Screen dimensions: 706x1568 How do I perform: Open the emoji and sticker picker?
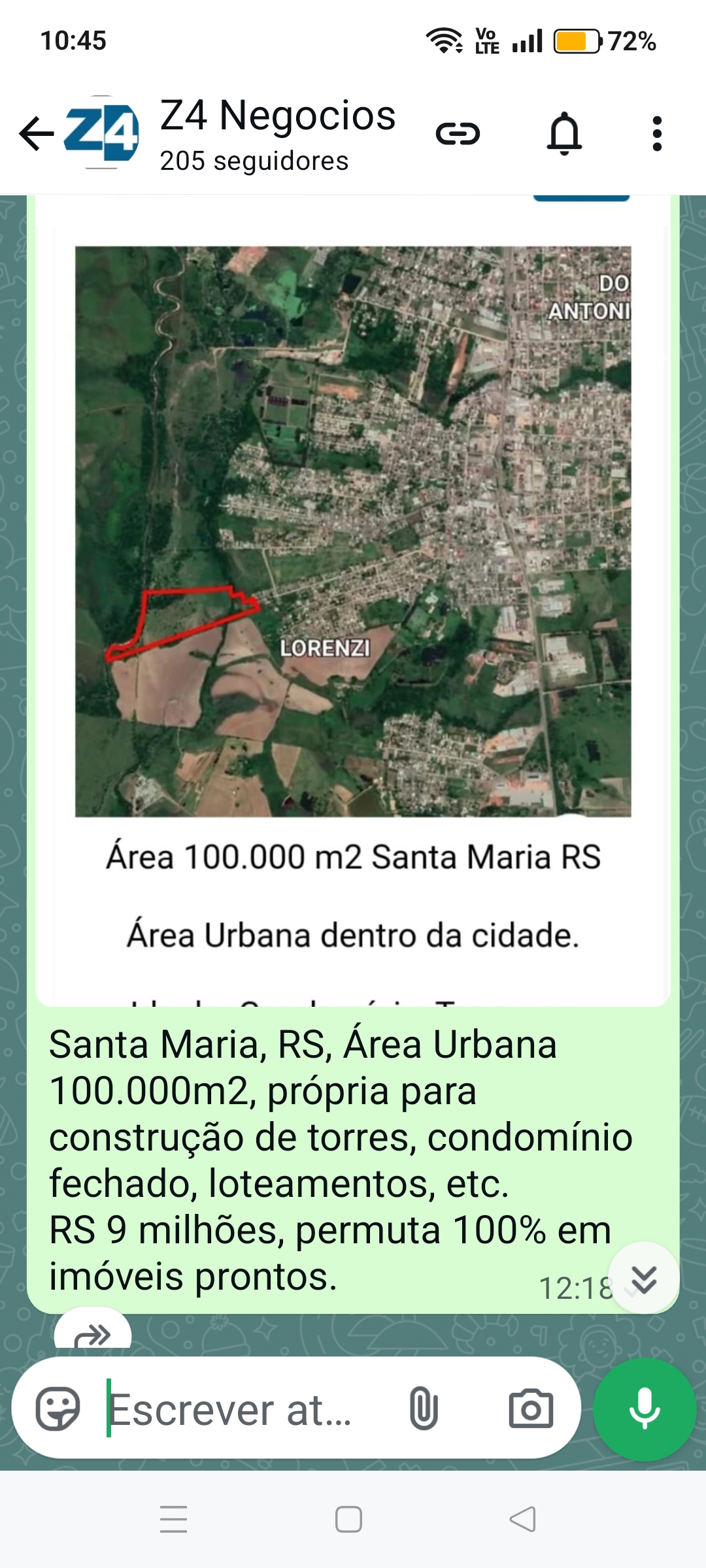coord(58,1409)
